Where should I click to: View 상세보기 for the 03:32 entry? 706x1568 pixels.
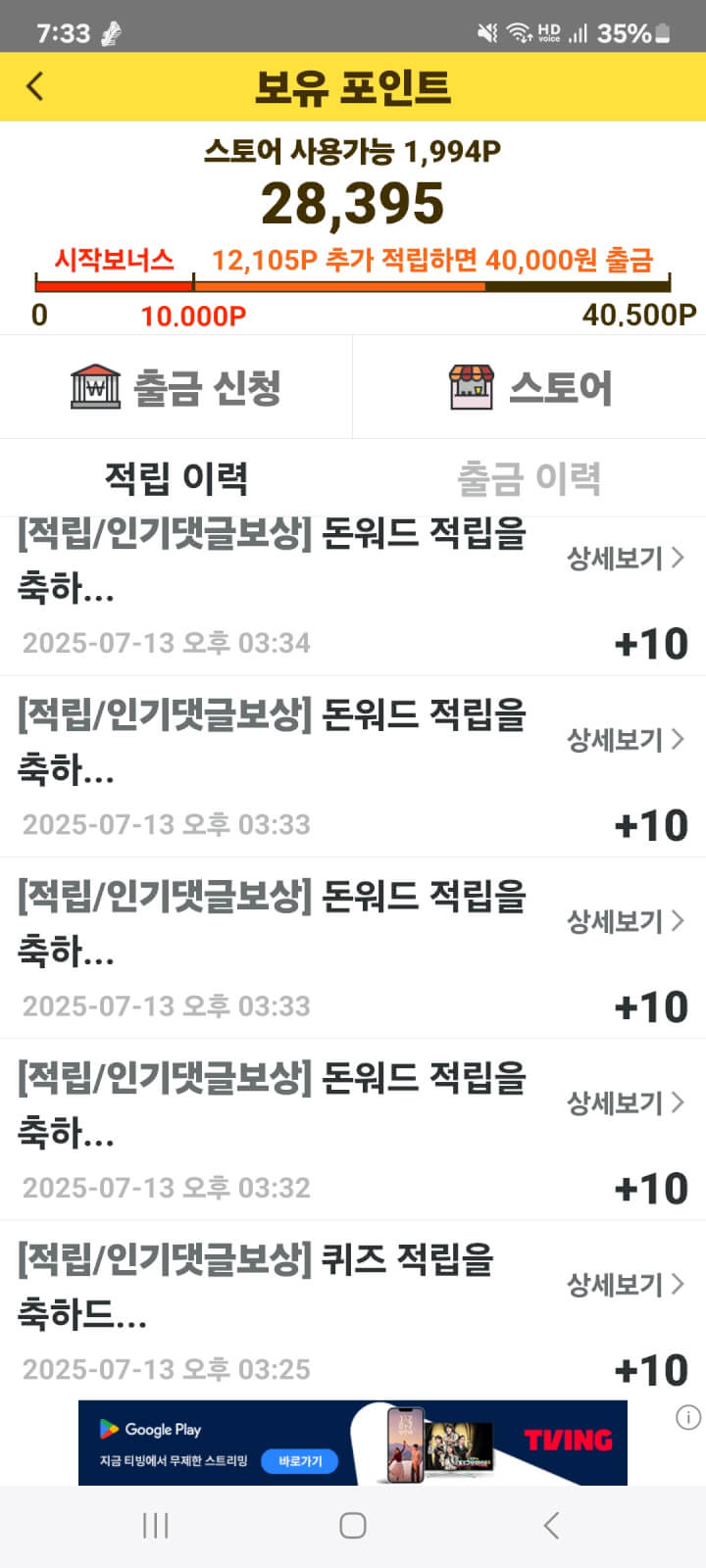pyautogui.click(x=626, y=1102)
